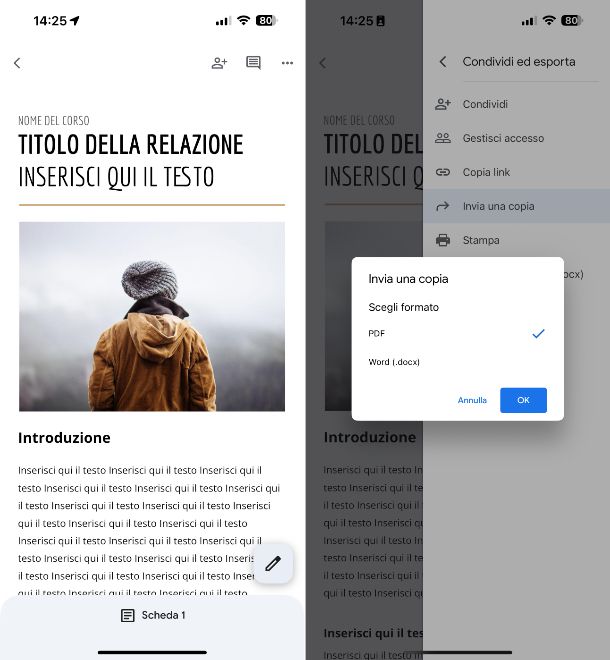Open the Condividi option
The width and height of the screenshot is (610, 660).
(x=485, y=104)
